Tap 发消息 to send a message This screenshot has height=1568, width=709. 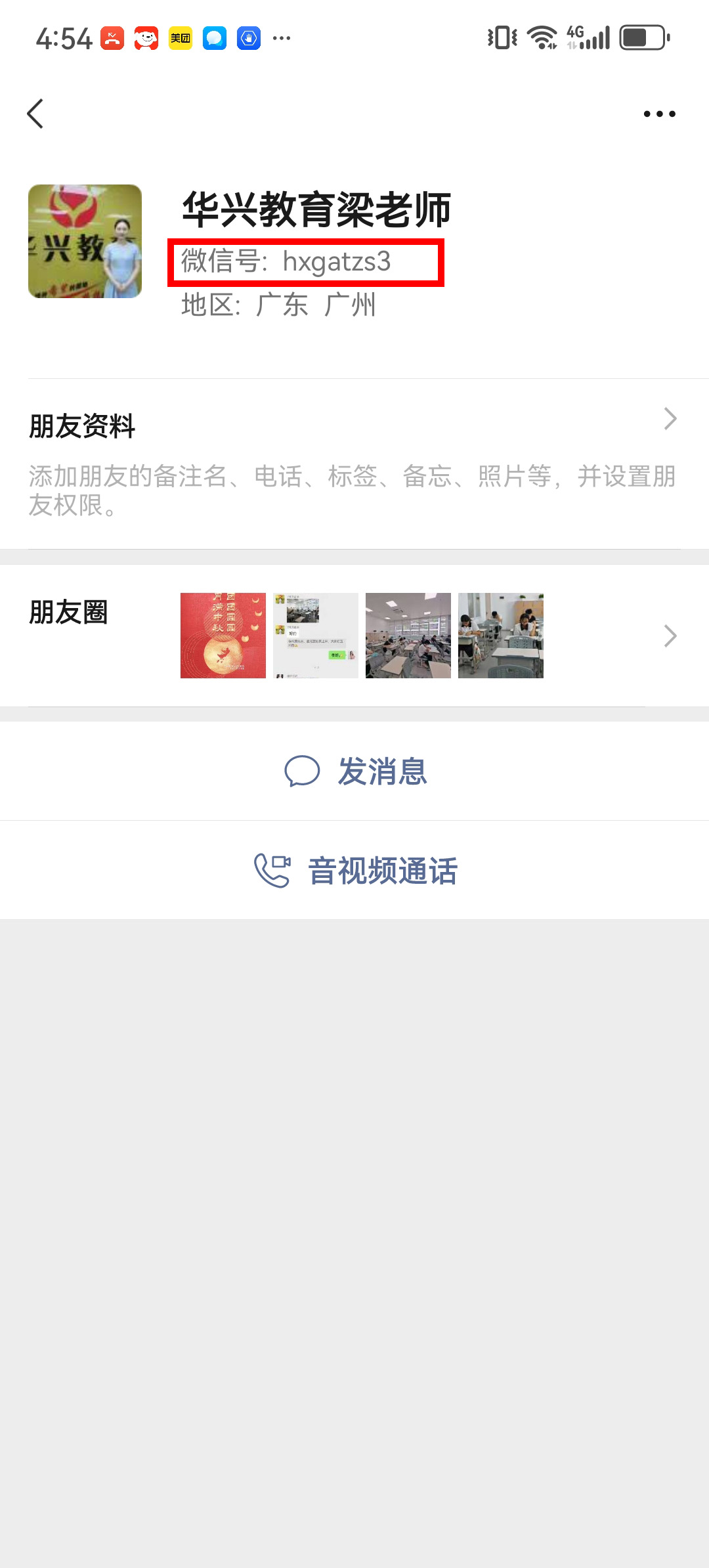(354, 771)
